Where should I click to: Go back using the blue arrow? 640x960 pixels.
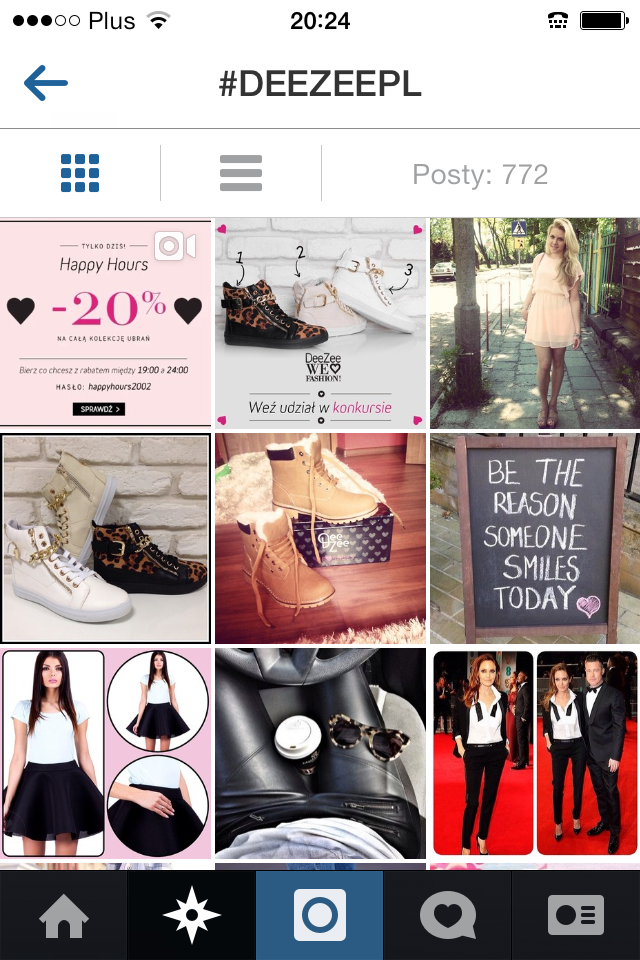pos(46,84)
